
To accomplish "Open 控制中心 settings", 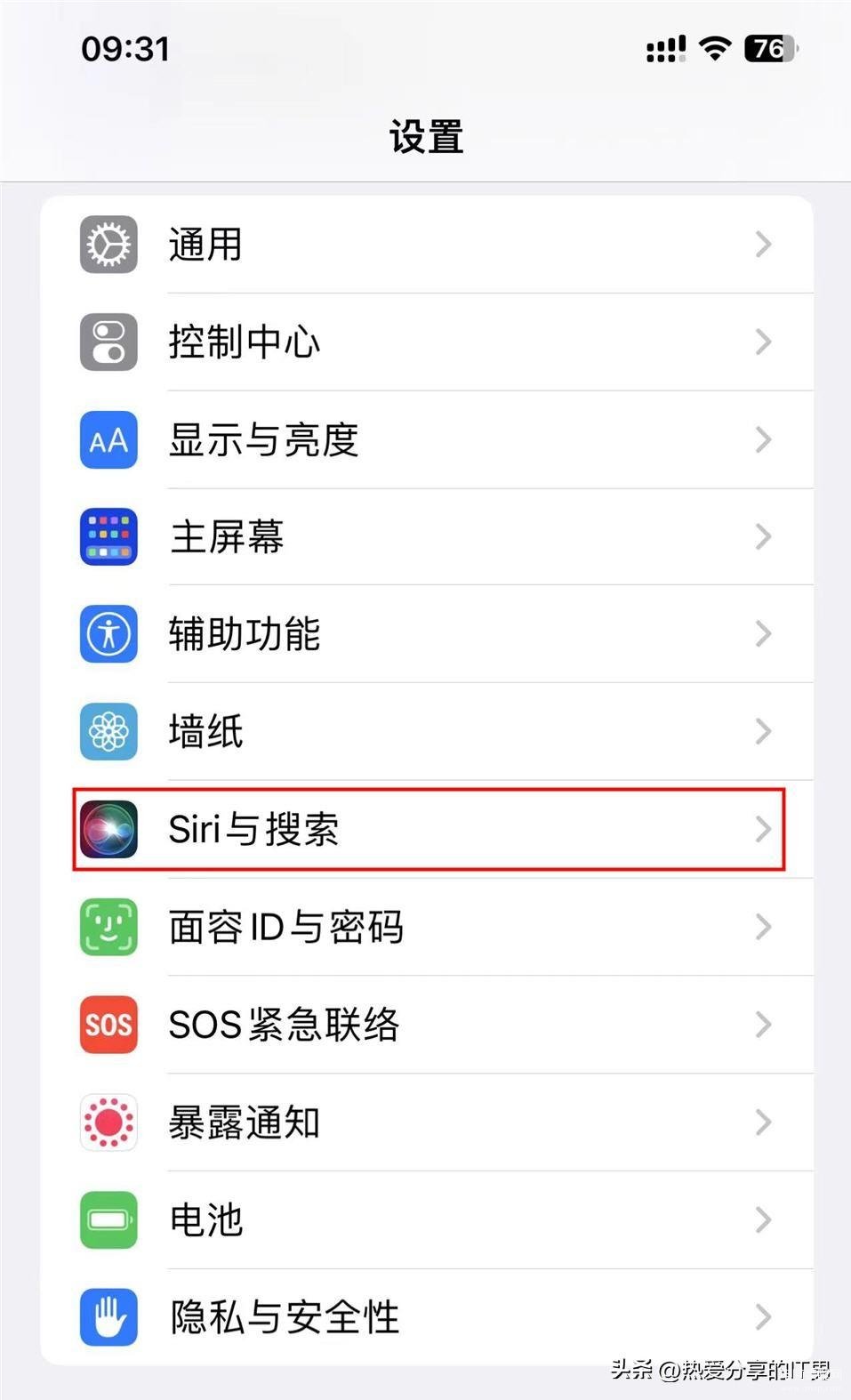I will coord(427,342).
